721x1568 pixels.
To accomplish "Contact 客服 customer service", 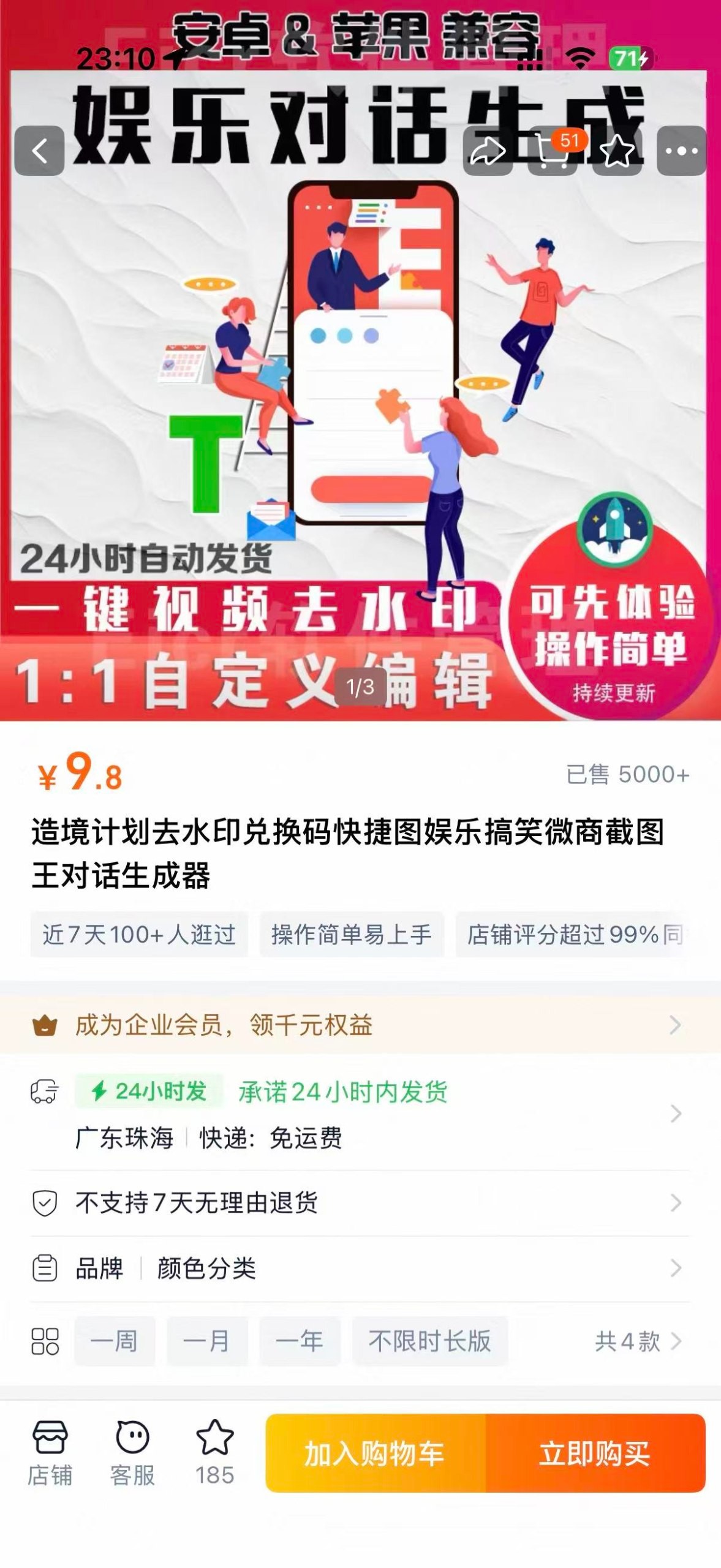I will click(132, 1453).
